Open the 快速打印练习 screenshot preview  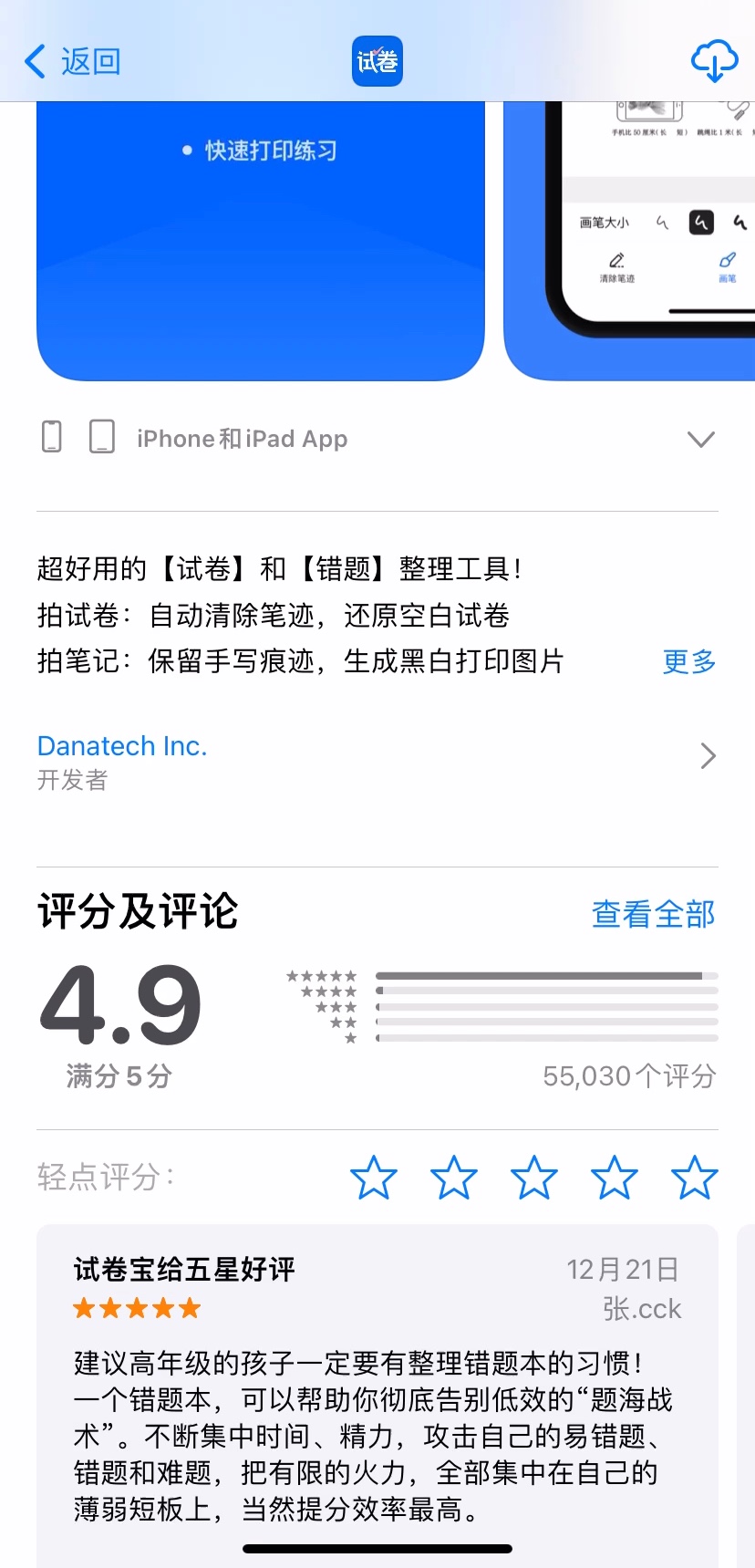click(260, 242)
